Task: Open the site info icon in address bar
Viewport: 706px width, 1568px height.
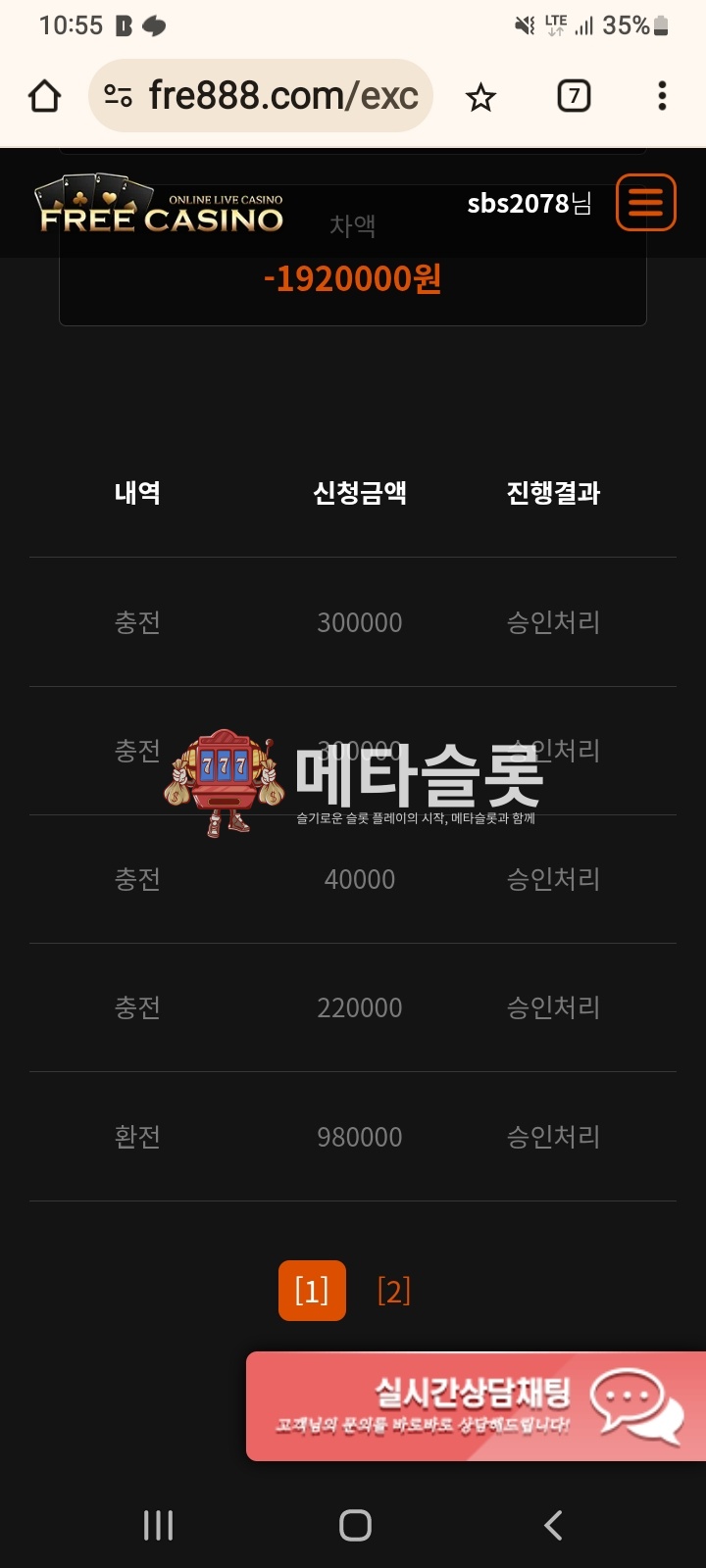Action: coord(119,96)
